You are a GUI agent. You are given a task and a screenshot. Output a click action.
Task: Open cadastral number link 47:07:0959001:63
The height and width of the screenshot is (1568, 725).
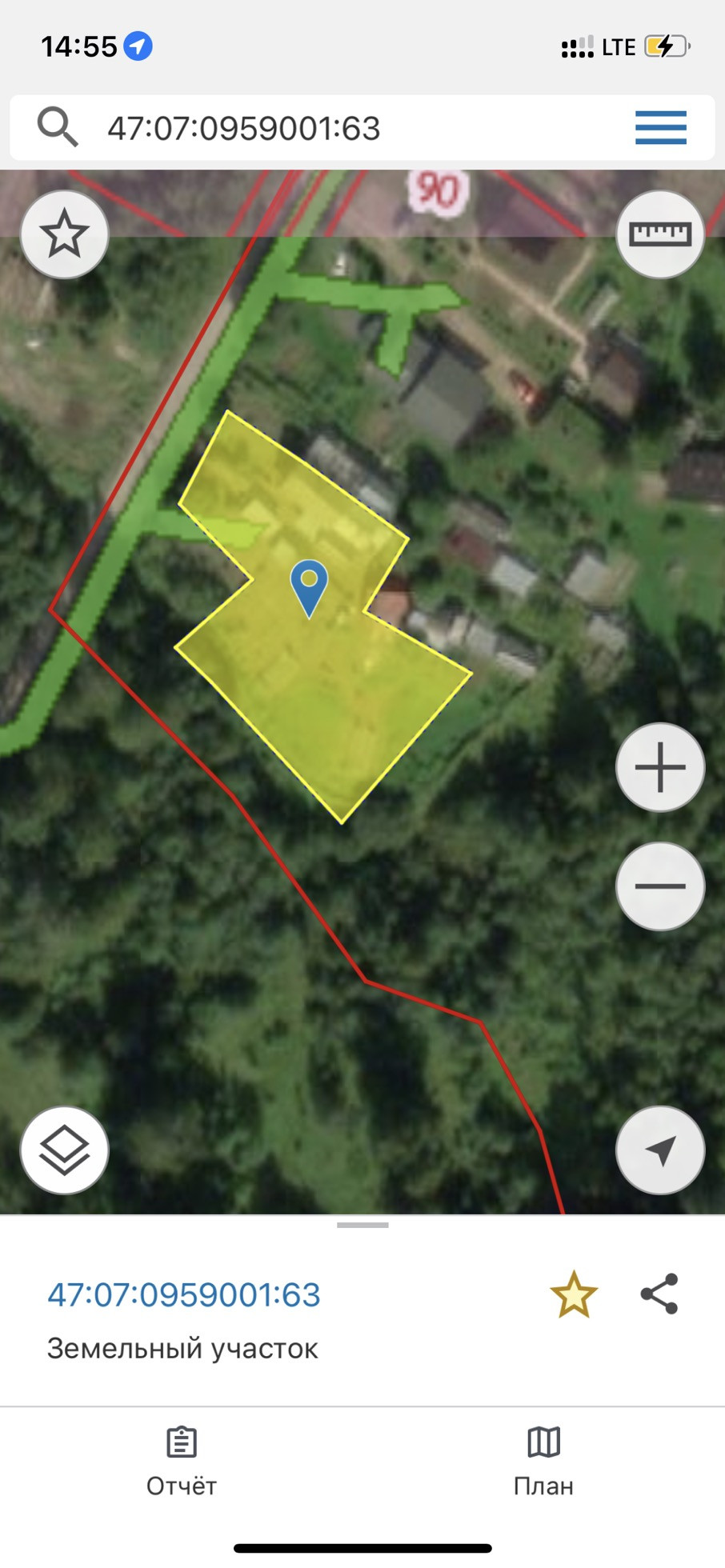[x=184, y=1294]
